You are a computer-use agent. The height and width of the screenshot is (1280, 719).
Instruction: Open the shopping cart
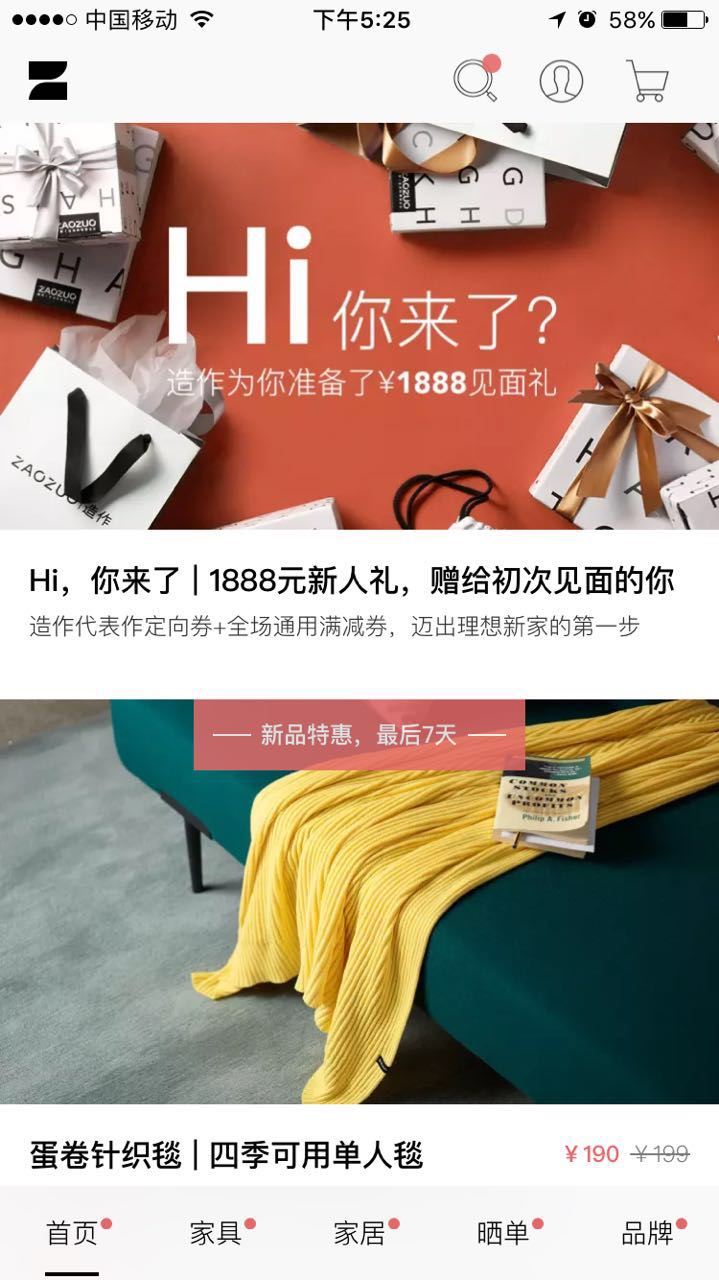pos(648,81)
